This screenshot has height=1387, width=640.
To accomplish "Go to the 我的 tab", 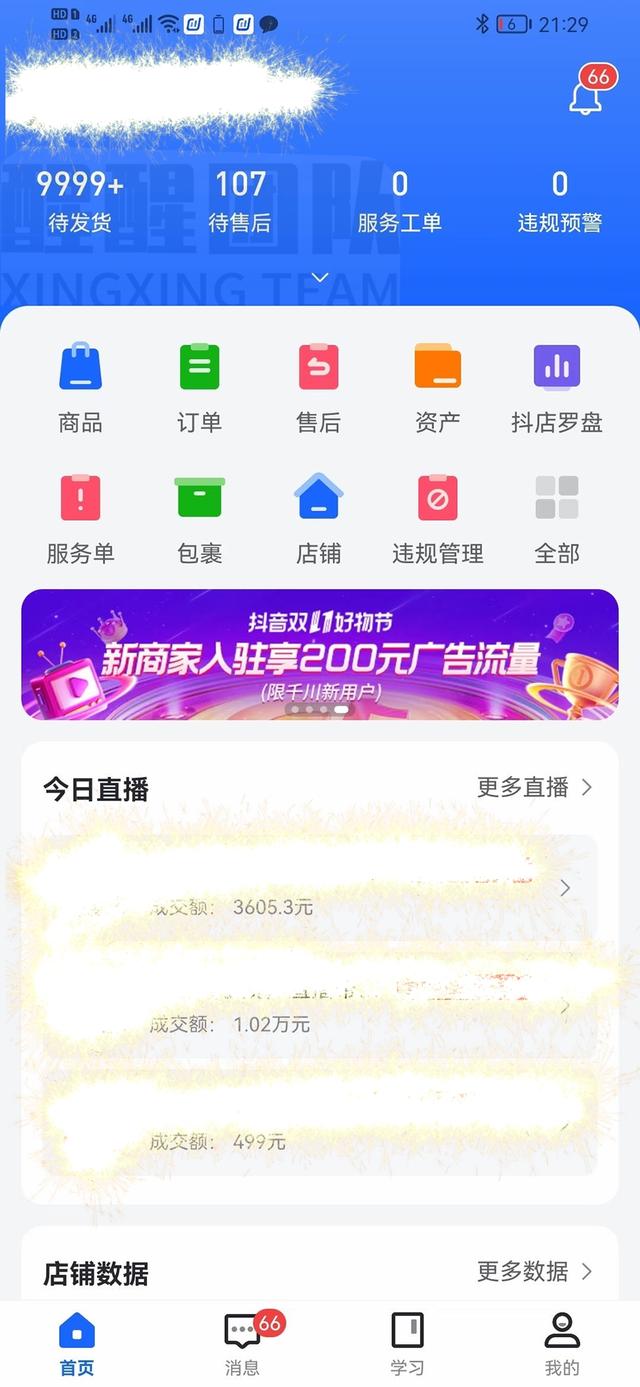I will pyautogui.click(x=562, y=1344).
